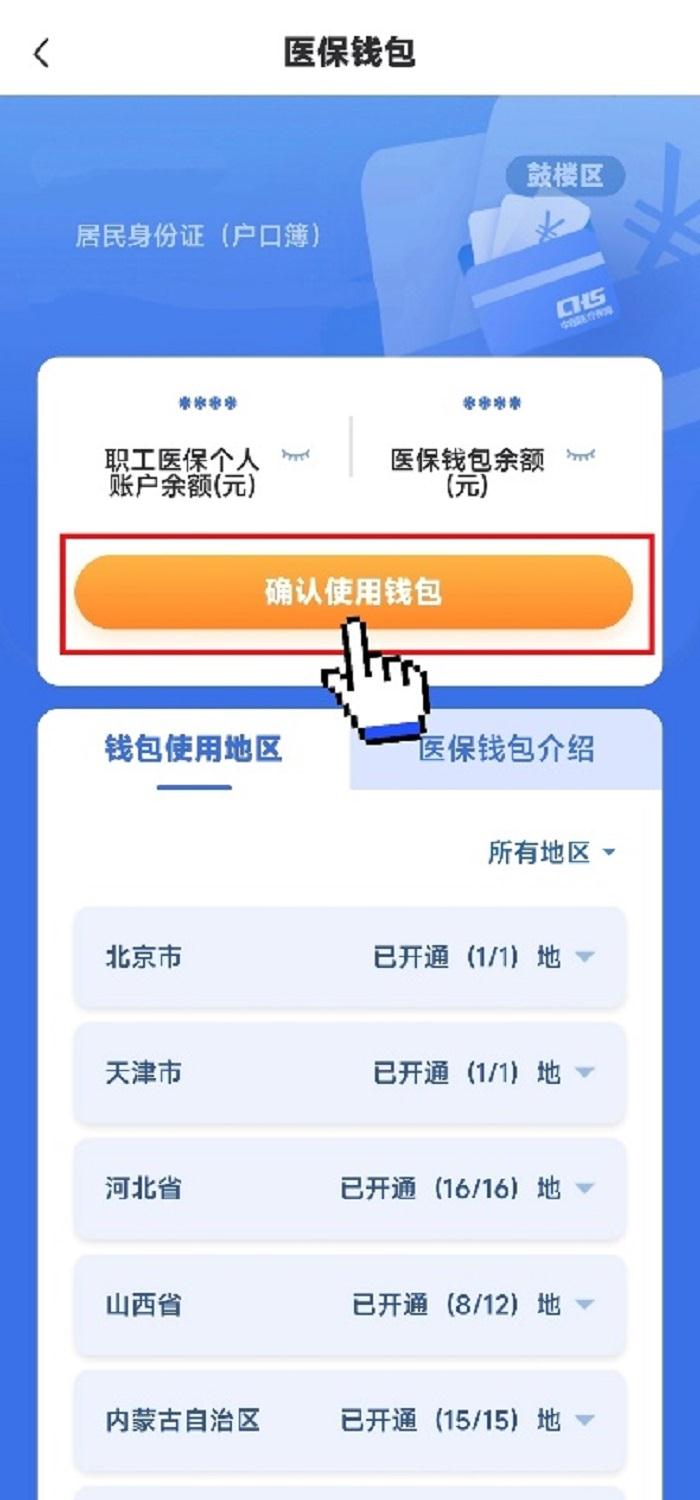700x1500 pixels.
Task: Expand the 北京市 row
Action: tap(584, 957)
